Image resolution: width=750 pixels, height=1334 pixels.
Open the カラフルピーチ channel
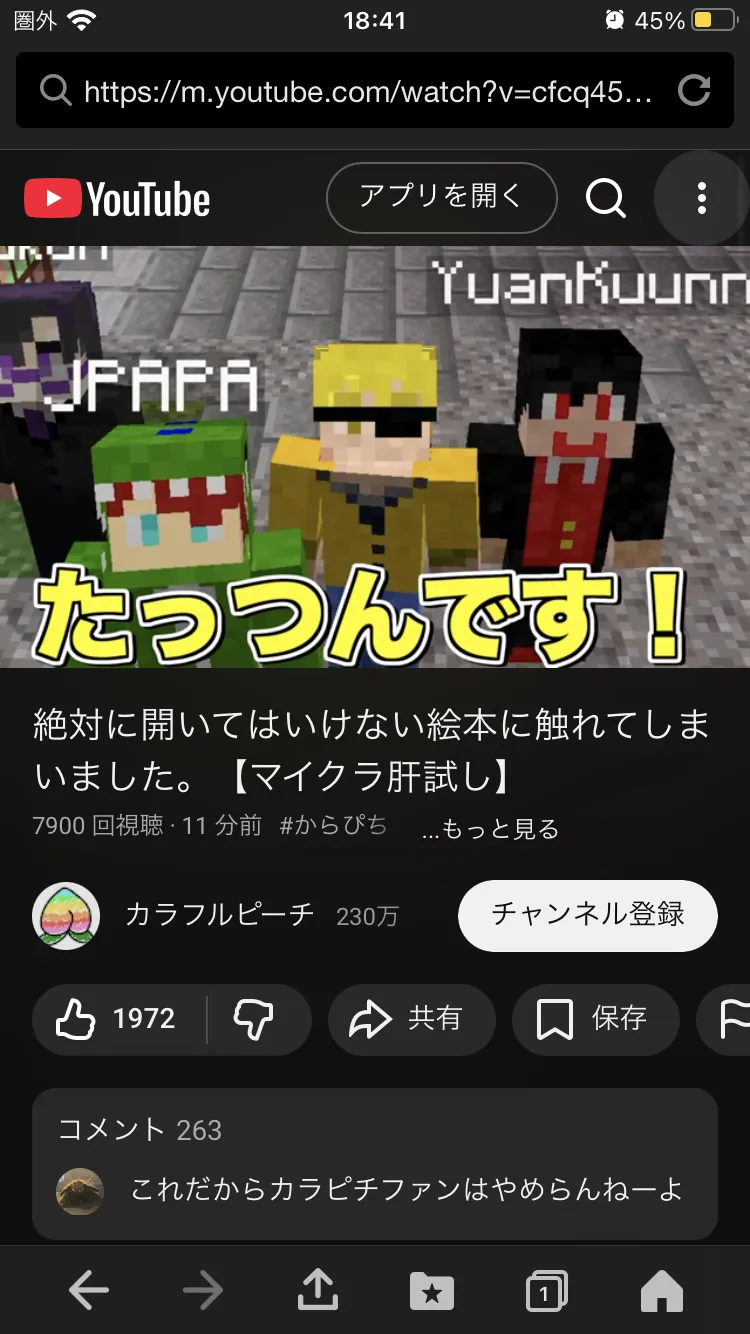coord(220,915)
